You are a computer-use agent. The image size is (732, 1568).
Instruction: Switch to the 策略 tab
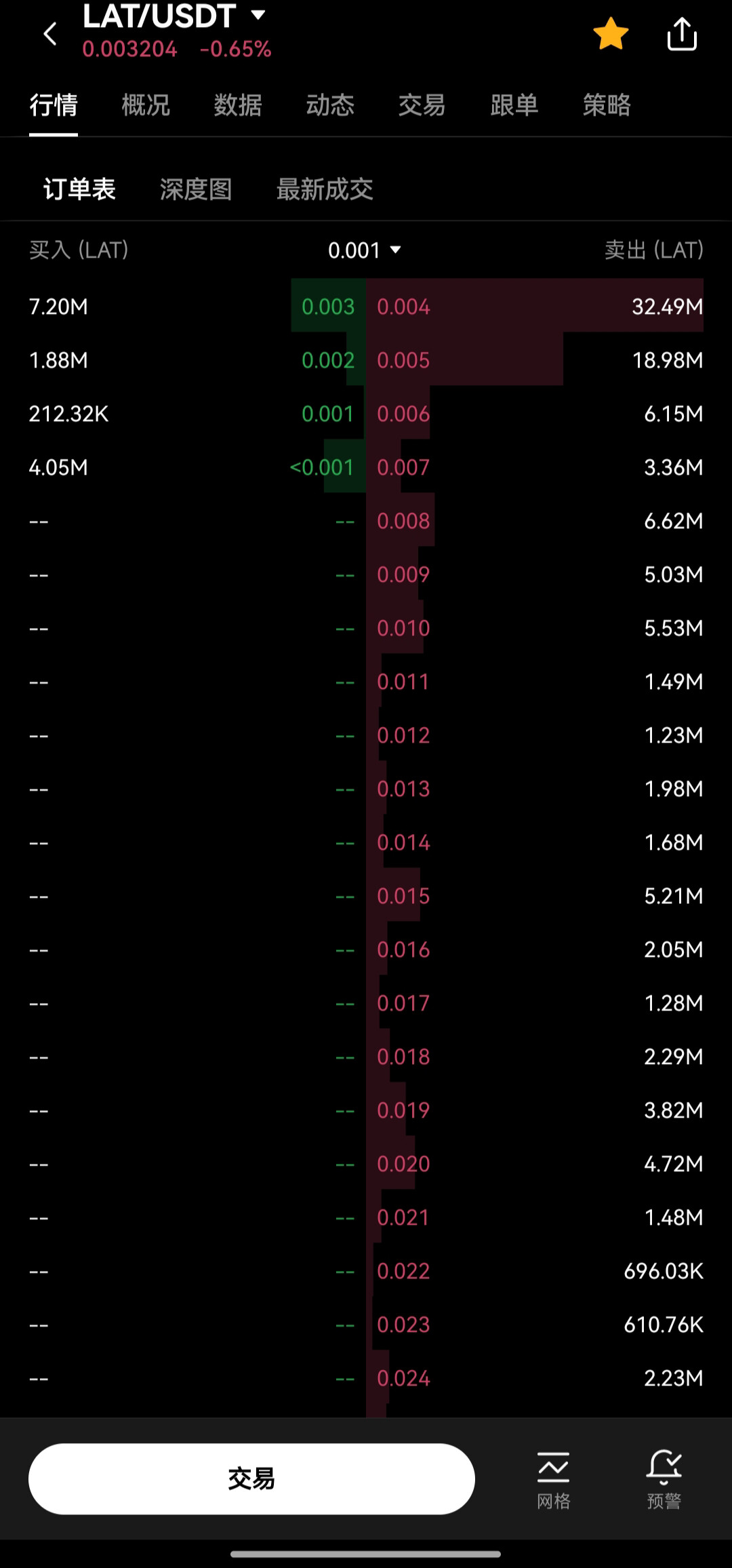click(x=607, y=105)
